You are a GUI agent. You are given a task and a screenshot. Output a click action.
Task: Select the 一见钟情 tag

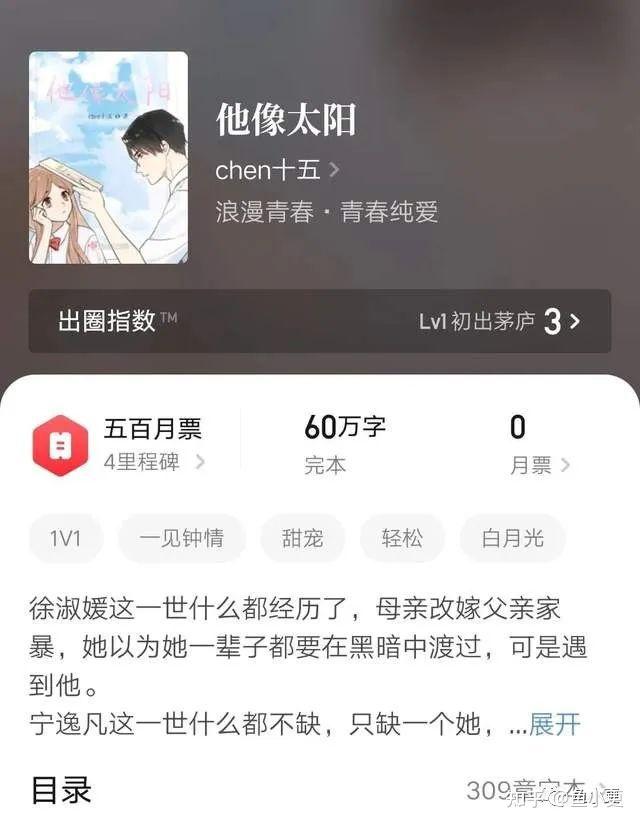180,538
